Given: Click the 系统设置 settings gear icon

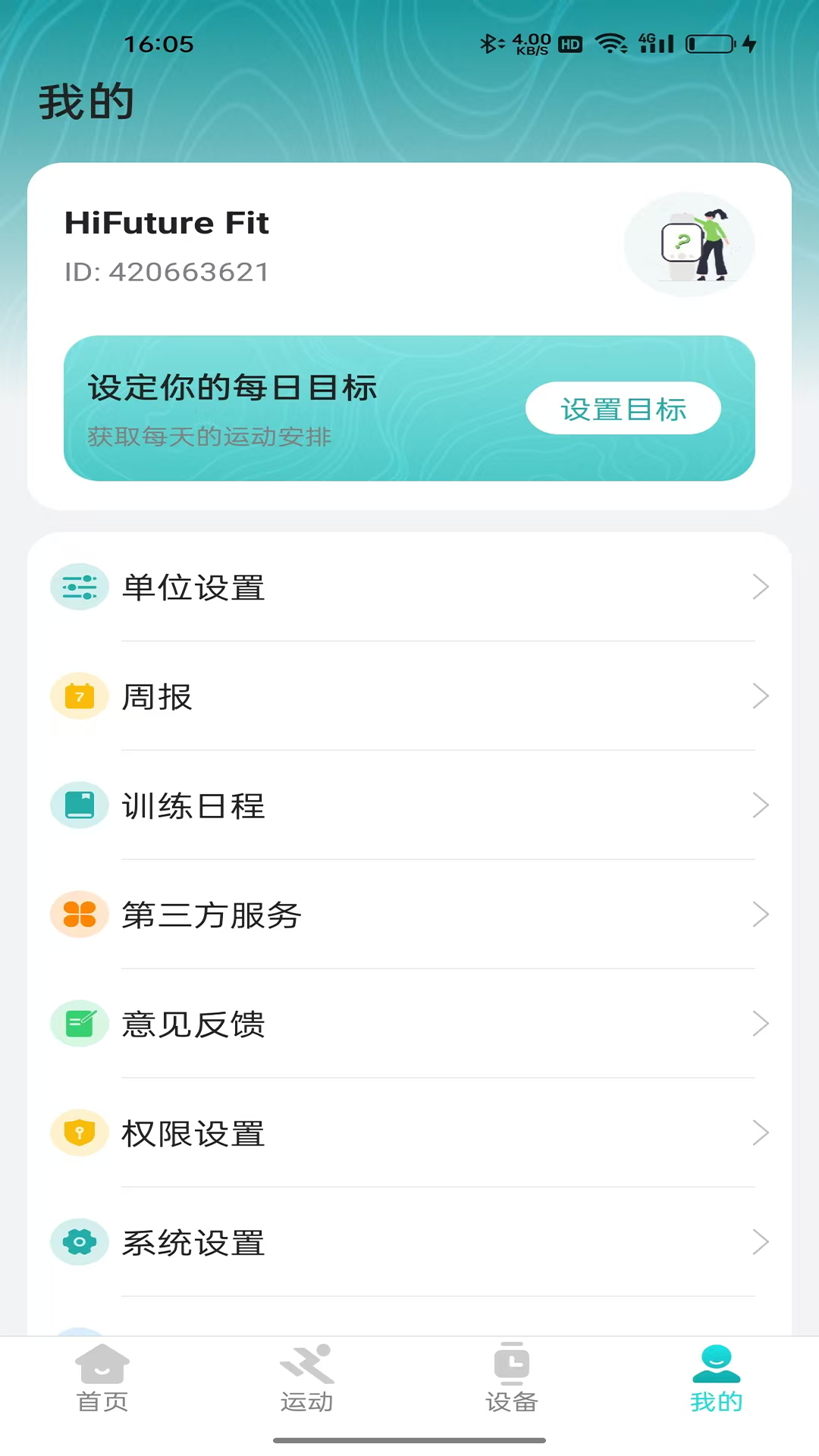Looking at the screenshot, I should click(x=79, y=1242).
